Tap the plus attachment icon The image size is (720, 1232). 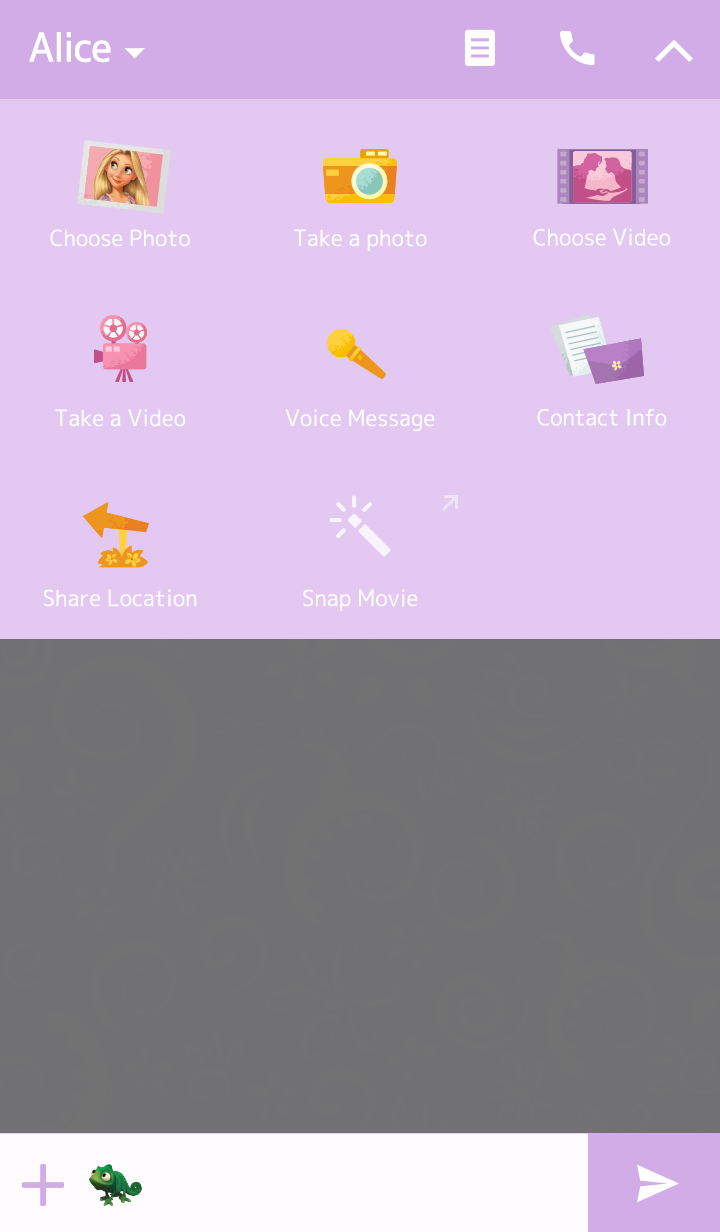[x=43, y=1185]
